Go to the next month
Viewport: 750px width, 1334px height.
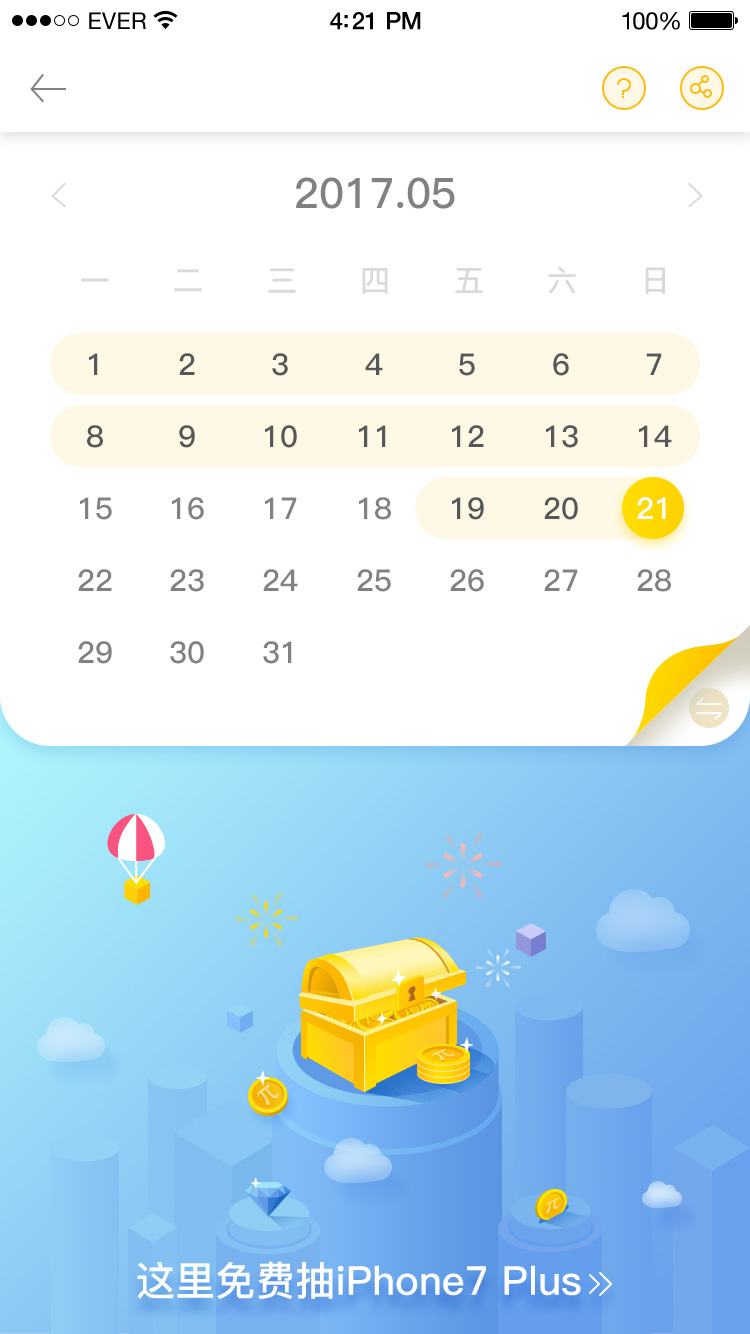click(x=695, y=195)
